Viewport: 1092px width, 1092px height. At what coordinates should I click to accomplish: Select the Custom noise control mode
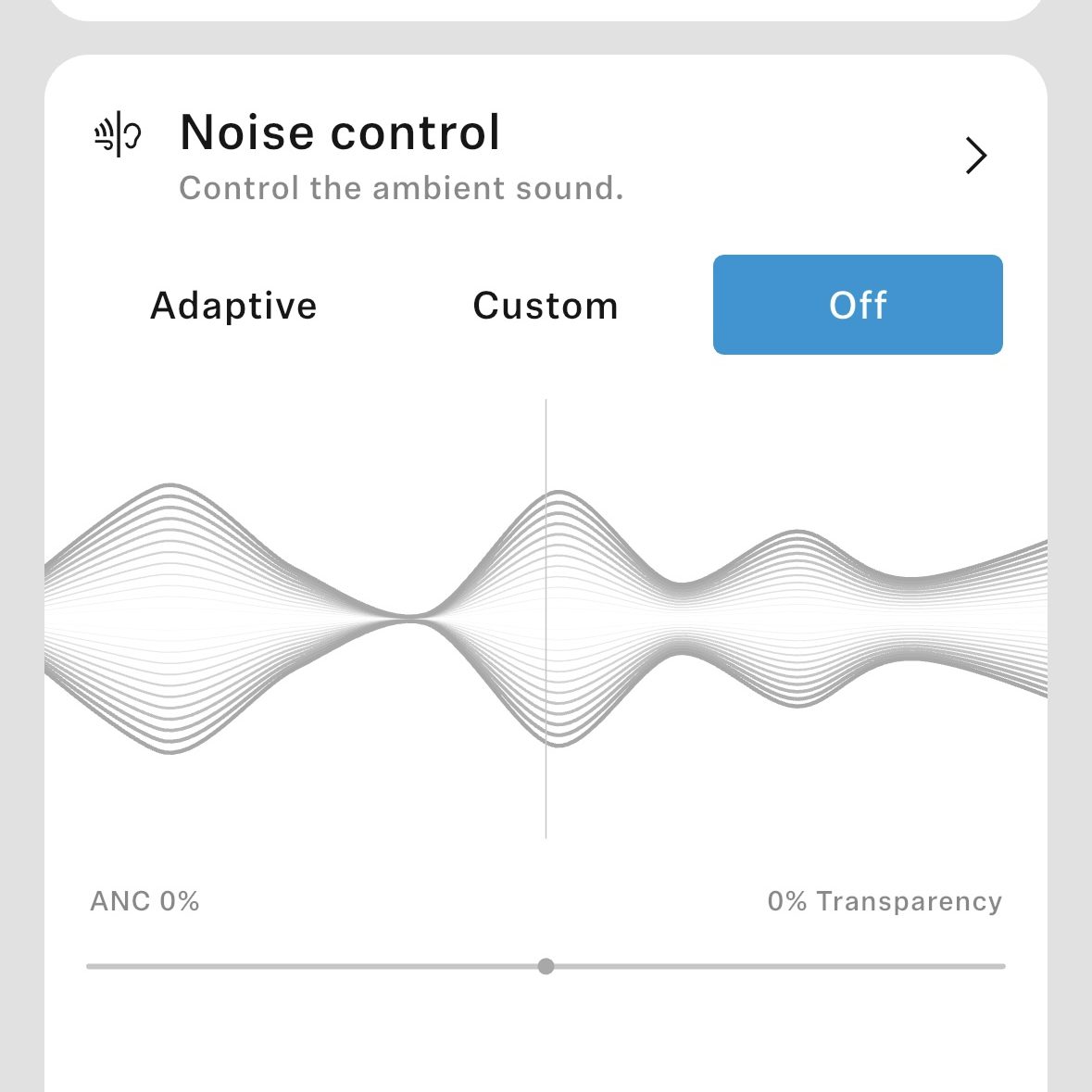(x=546, y=306)
